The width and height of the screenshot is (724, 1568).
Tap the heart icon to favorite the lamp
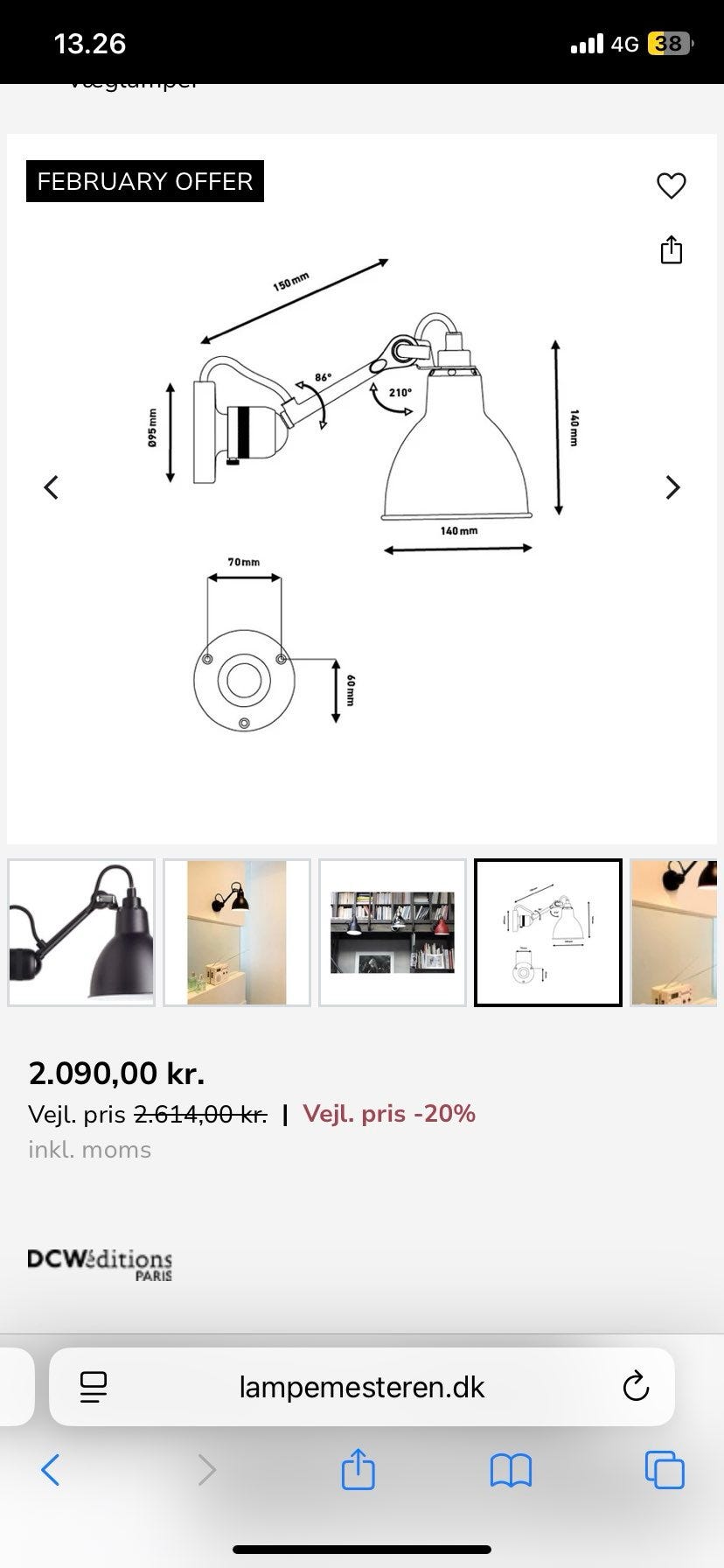(671, 185)
